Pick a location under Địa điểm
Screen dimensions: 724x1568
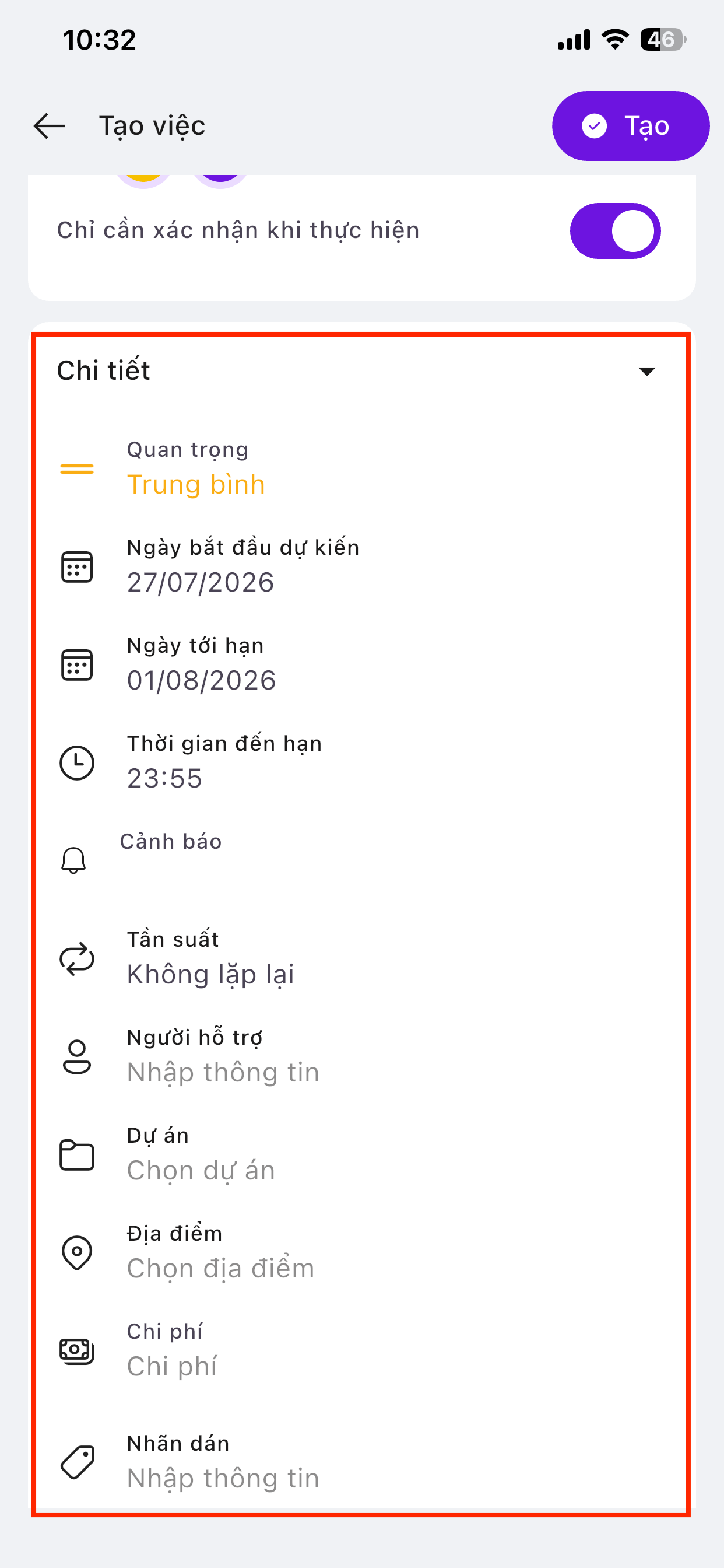pyautogui.click(x=361, y=1252)
